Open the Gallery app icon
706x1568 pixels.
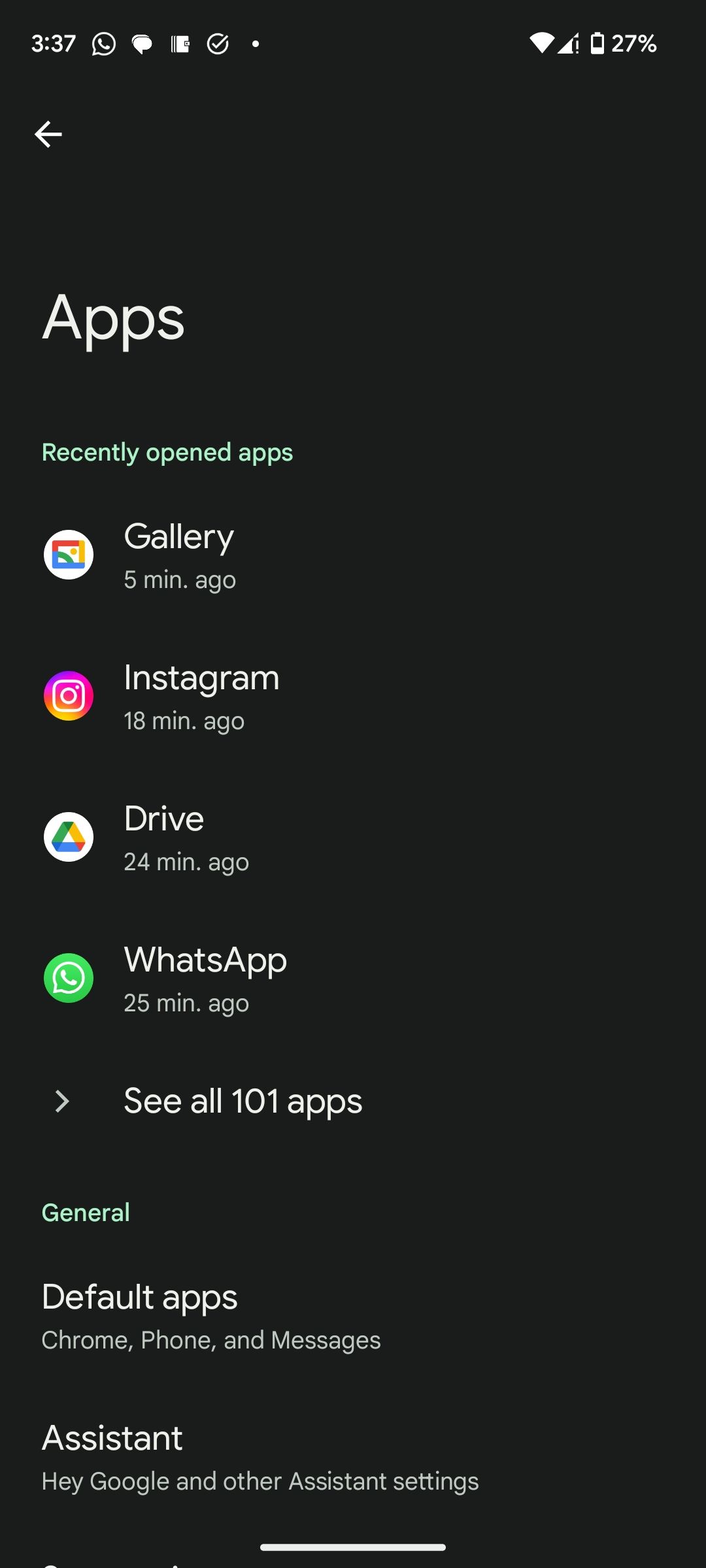click(68, 555)
